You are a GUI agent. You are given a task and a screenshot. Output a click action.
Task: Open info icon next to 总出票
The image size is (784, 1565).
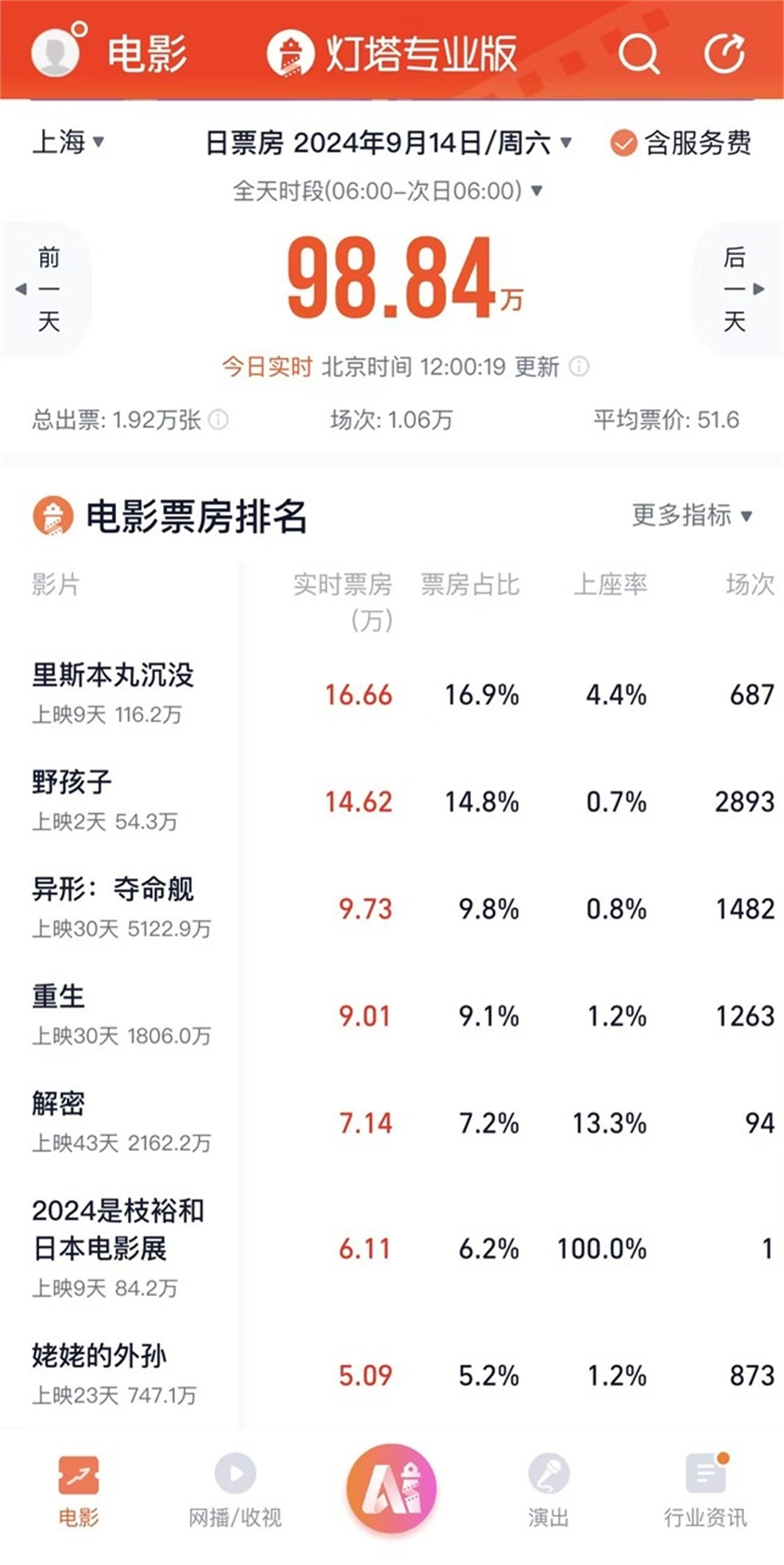pyautogui.click(x=219, y=419)
